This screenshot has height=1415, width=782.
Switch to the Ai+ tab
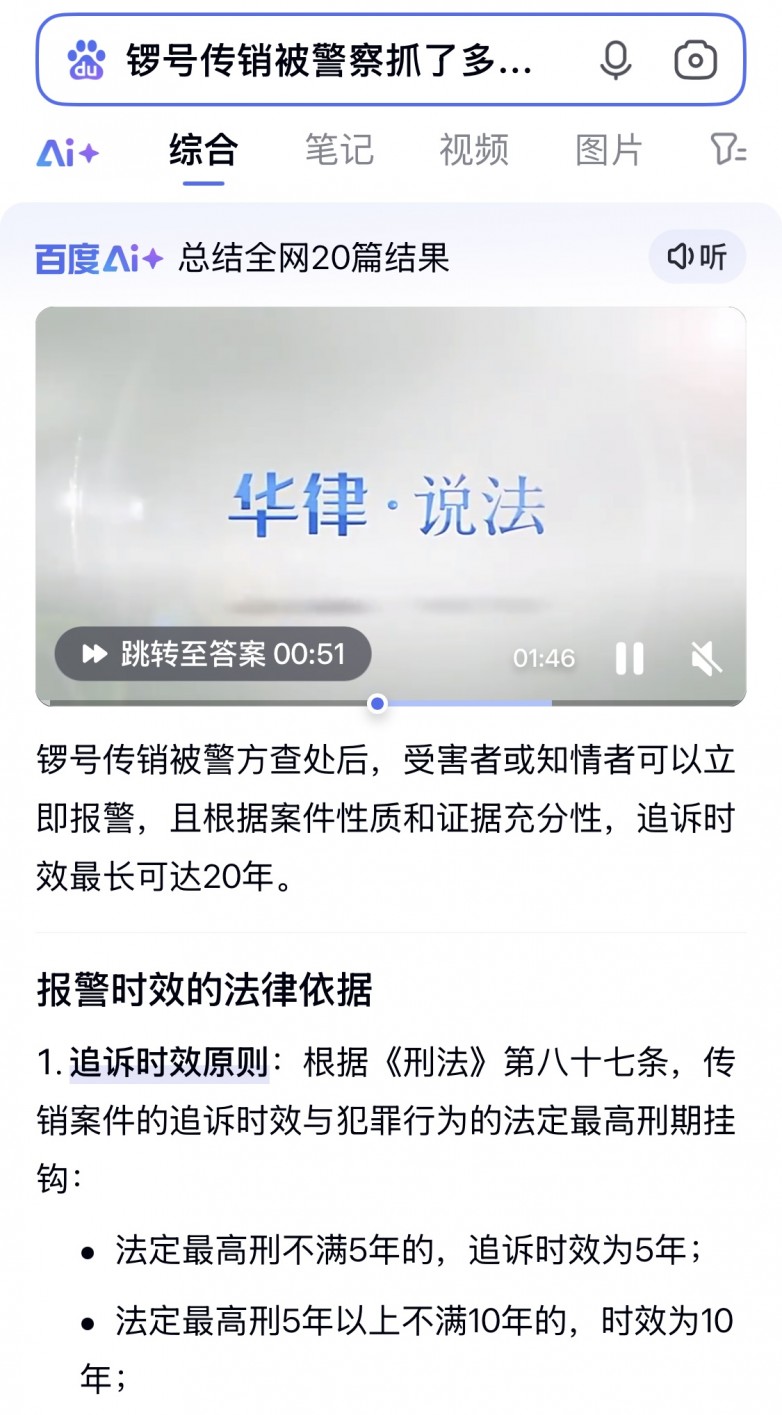[x=68, y=152]
